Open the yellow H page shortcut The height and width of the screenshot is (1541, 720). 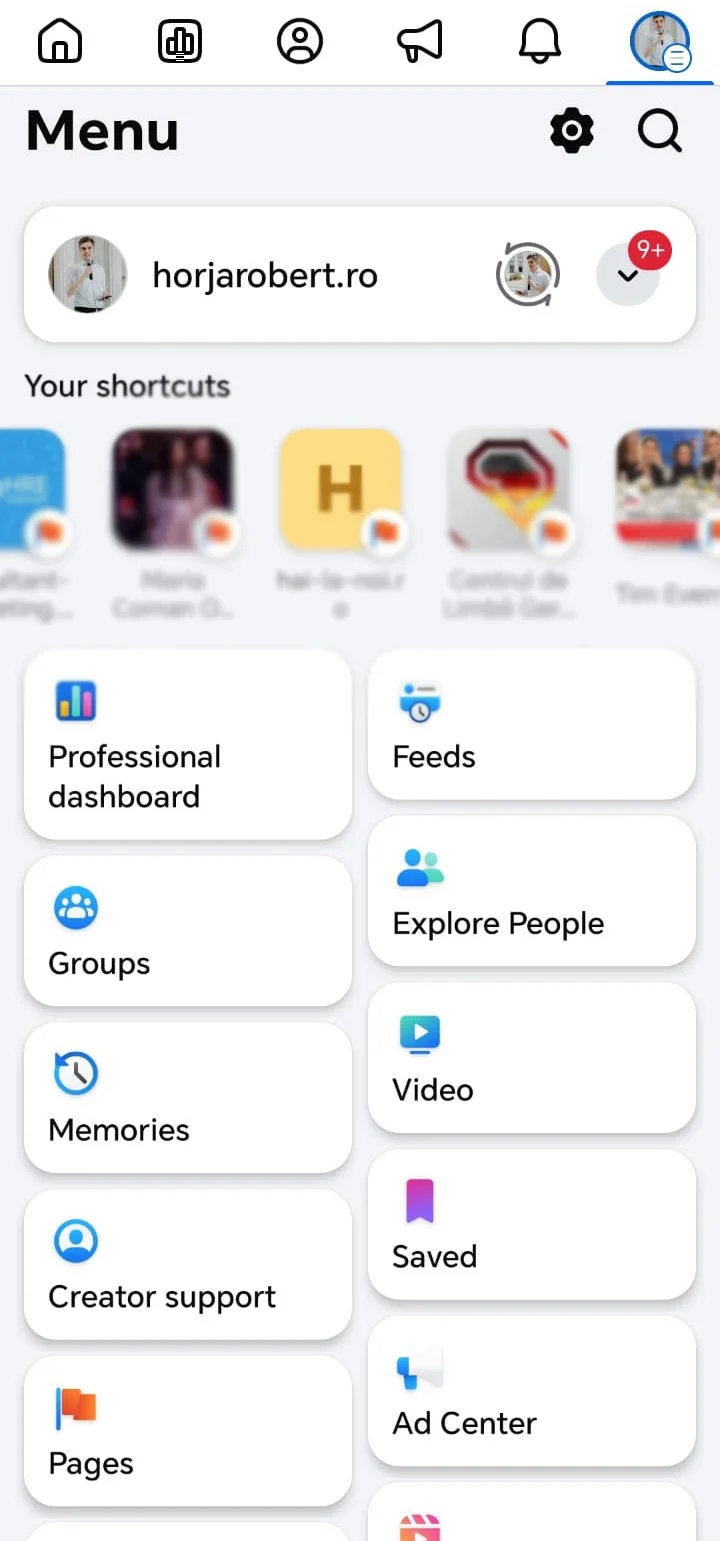click(340, 490)
